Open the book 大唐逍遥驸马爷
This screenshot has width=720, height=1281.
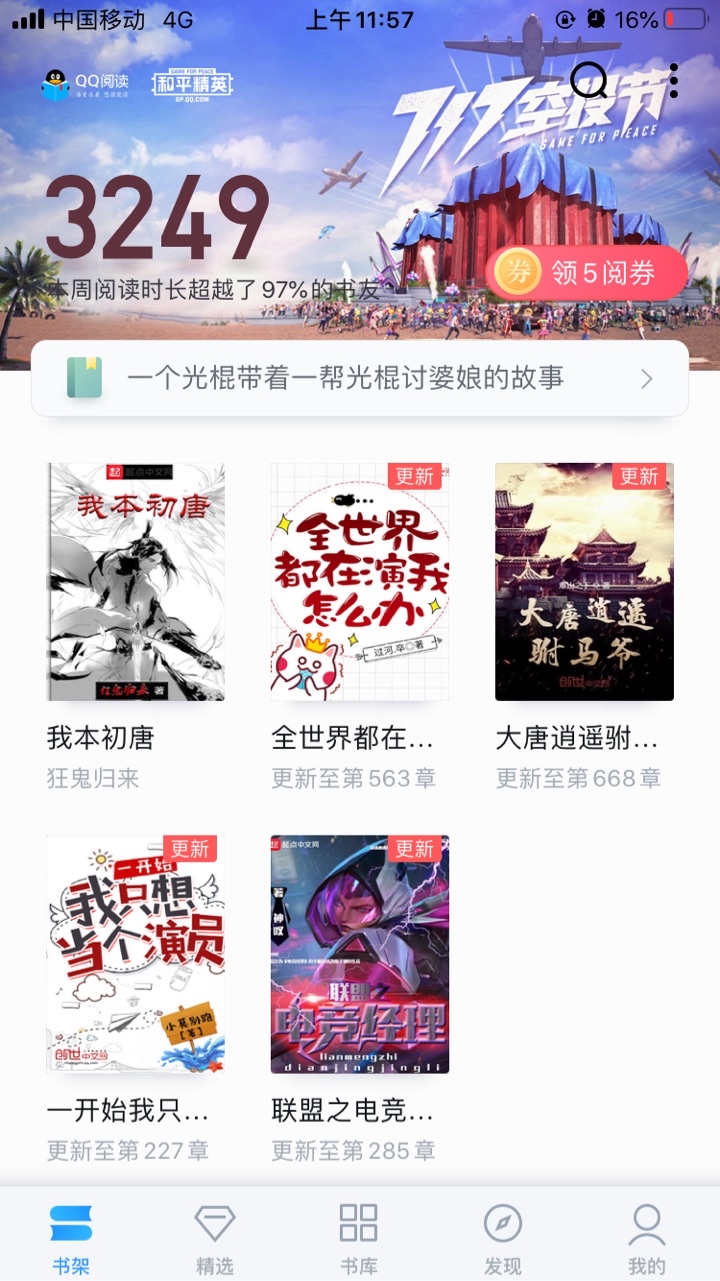(584, 581)
